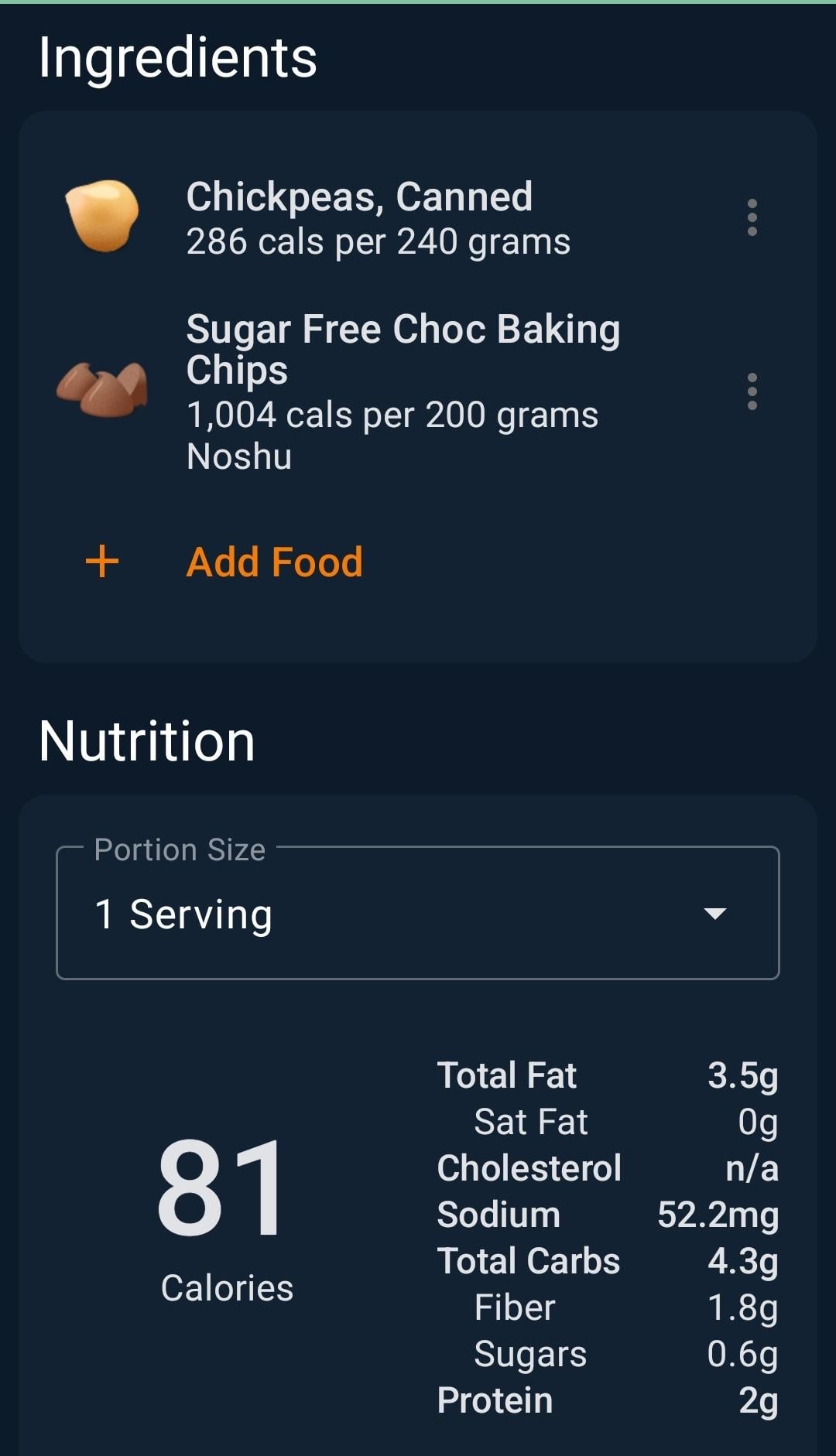Screen dimensions: 836x1456
Task: Open options menu for Chickpeas, Canned
Action: (x=752, y=217)
